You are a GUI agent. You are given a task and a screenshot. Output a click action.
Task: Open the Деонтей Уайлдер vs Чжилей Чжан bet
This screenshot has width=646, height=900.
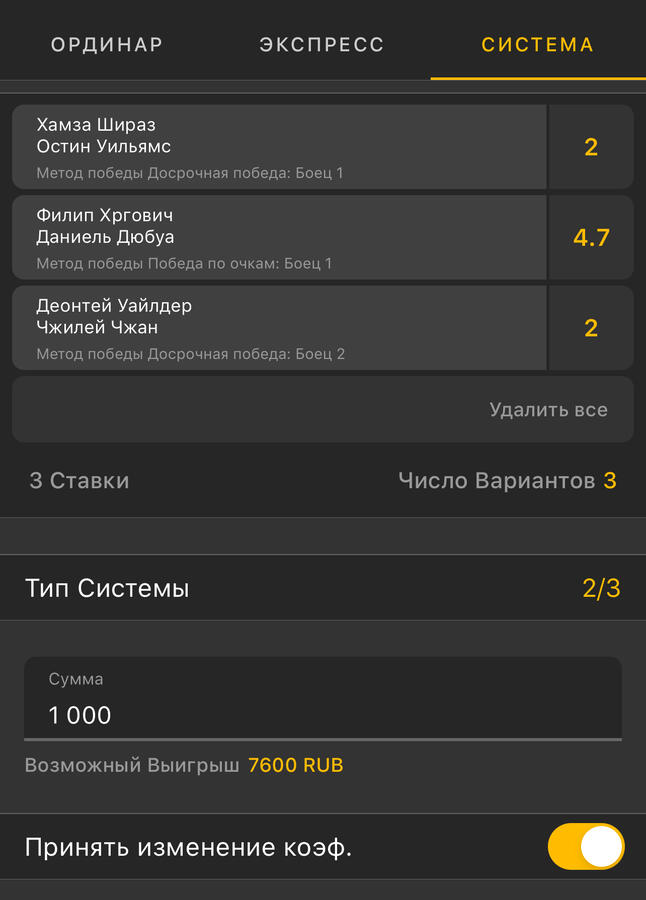(280, 328)
